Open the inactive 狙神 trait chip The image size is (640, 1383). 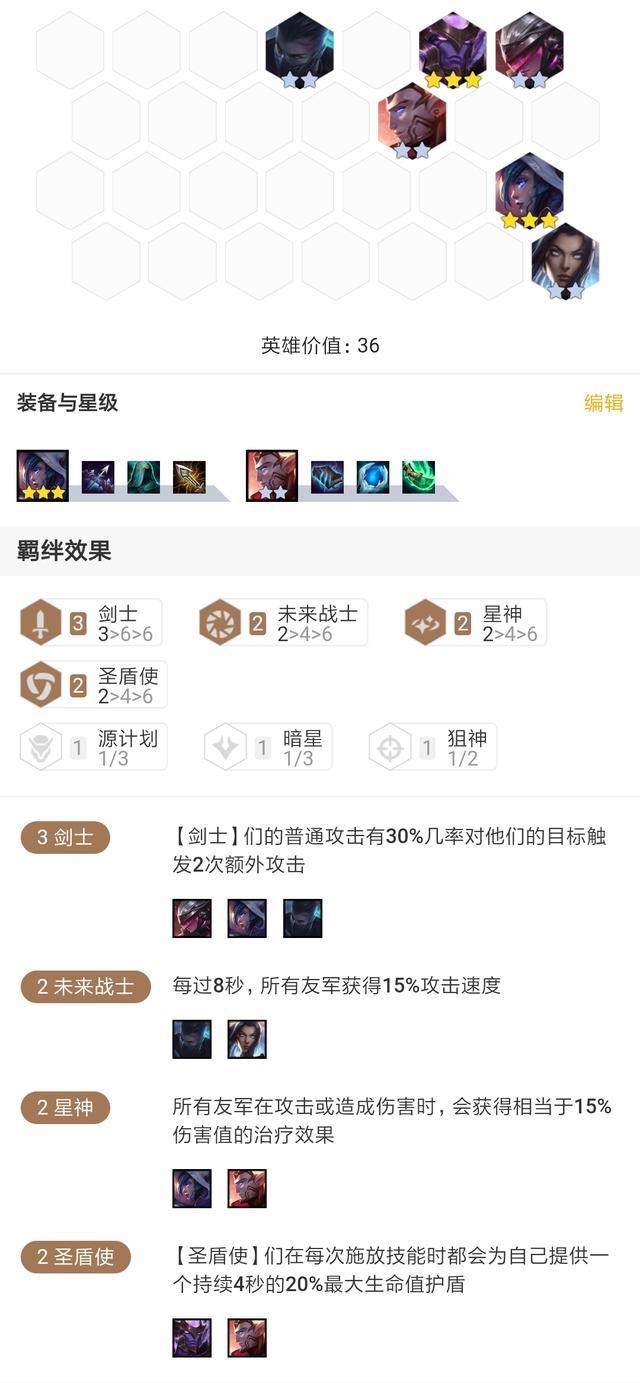coord(433,747)
